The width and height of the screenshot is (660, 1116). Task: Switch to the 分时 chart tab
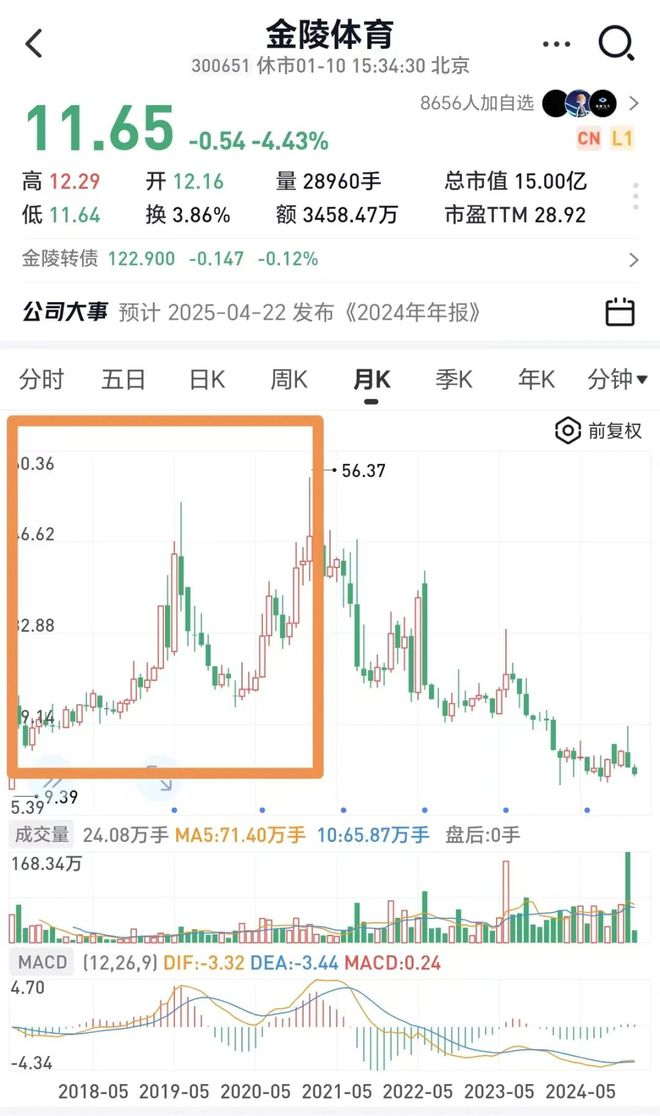tap(41, 380)
